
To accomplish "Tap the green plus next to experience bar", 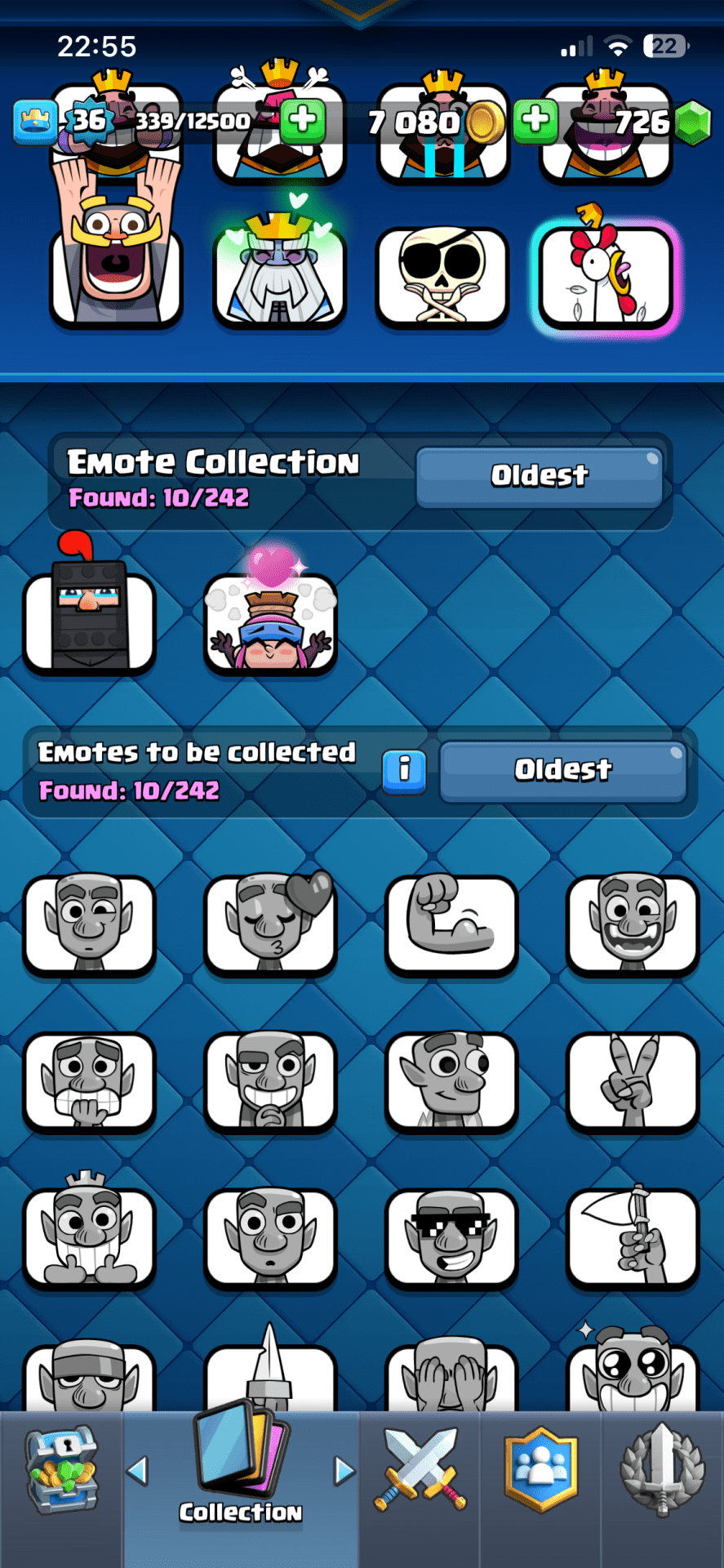I will 303,121.
